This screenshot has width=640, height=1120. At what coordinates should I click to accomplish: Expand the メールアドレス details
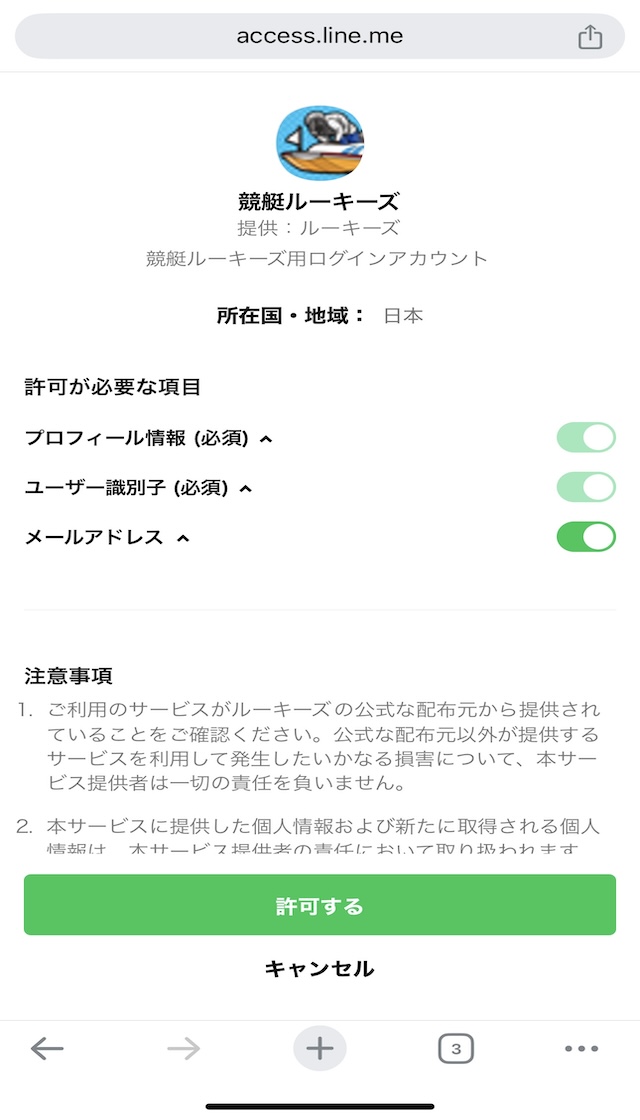pos(183,539)
